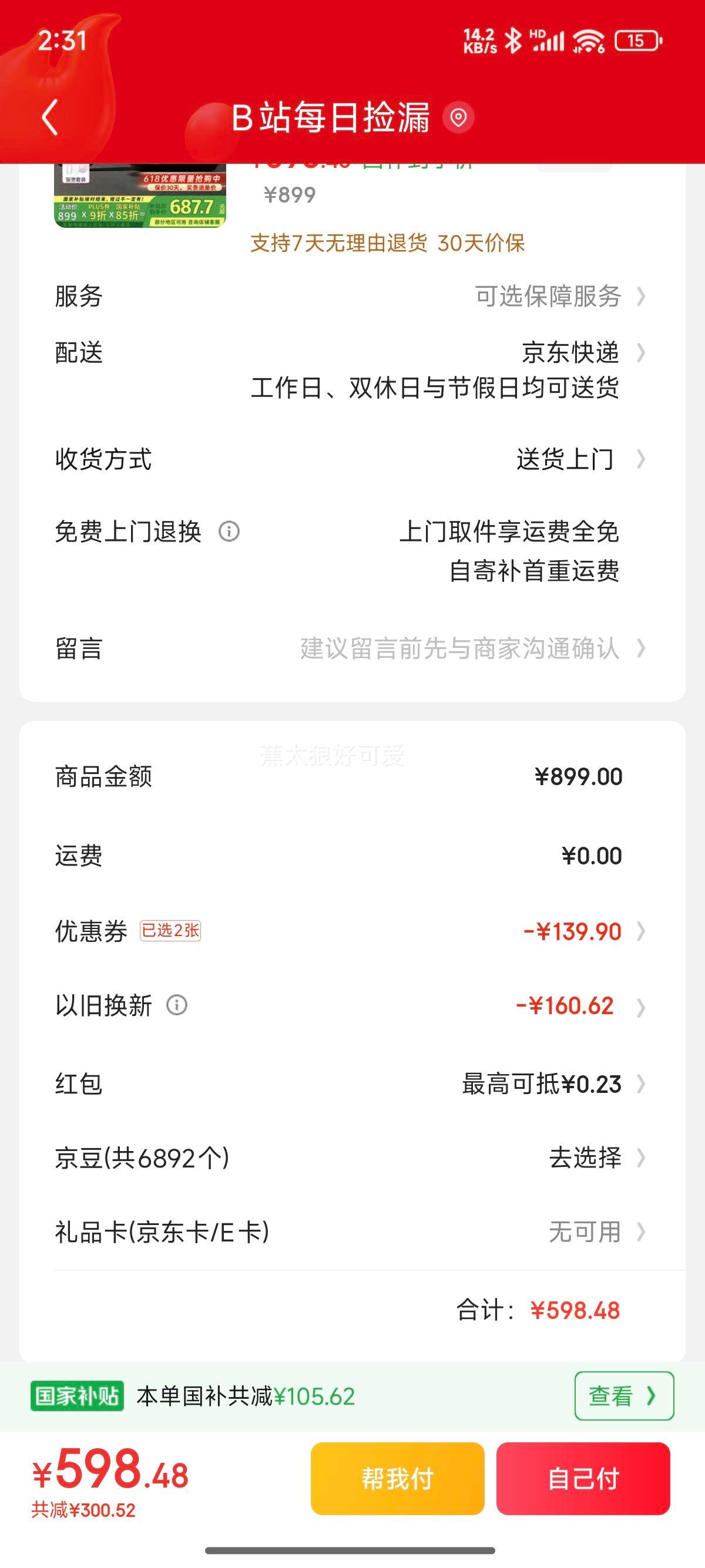Open the 留言 message field
The width and height of the screenshot is (705, 1568).
[x=352, y=648]
